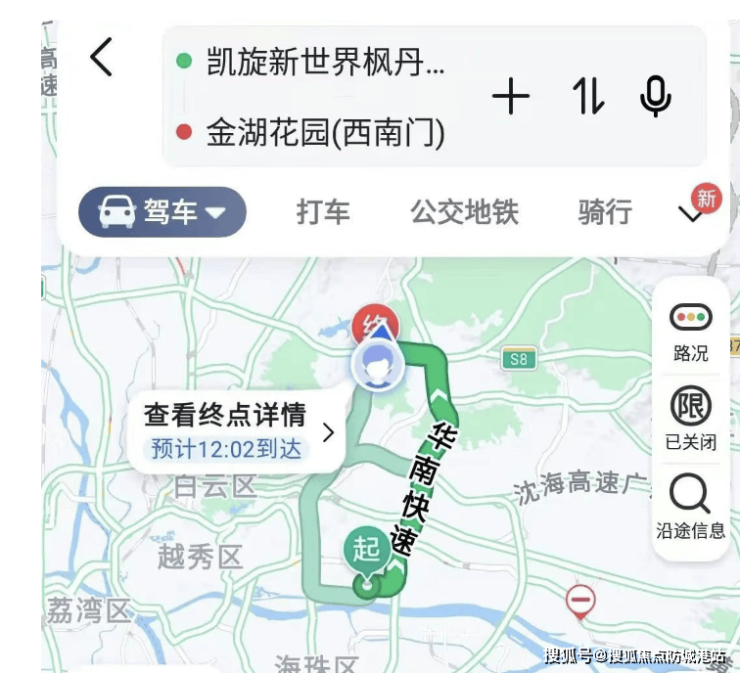Screen dimensions: 740x673
Task: Toggle the 路况 traffic layer
Action: pos(690,332)
